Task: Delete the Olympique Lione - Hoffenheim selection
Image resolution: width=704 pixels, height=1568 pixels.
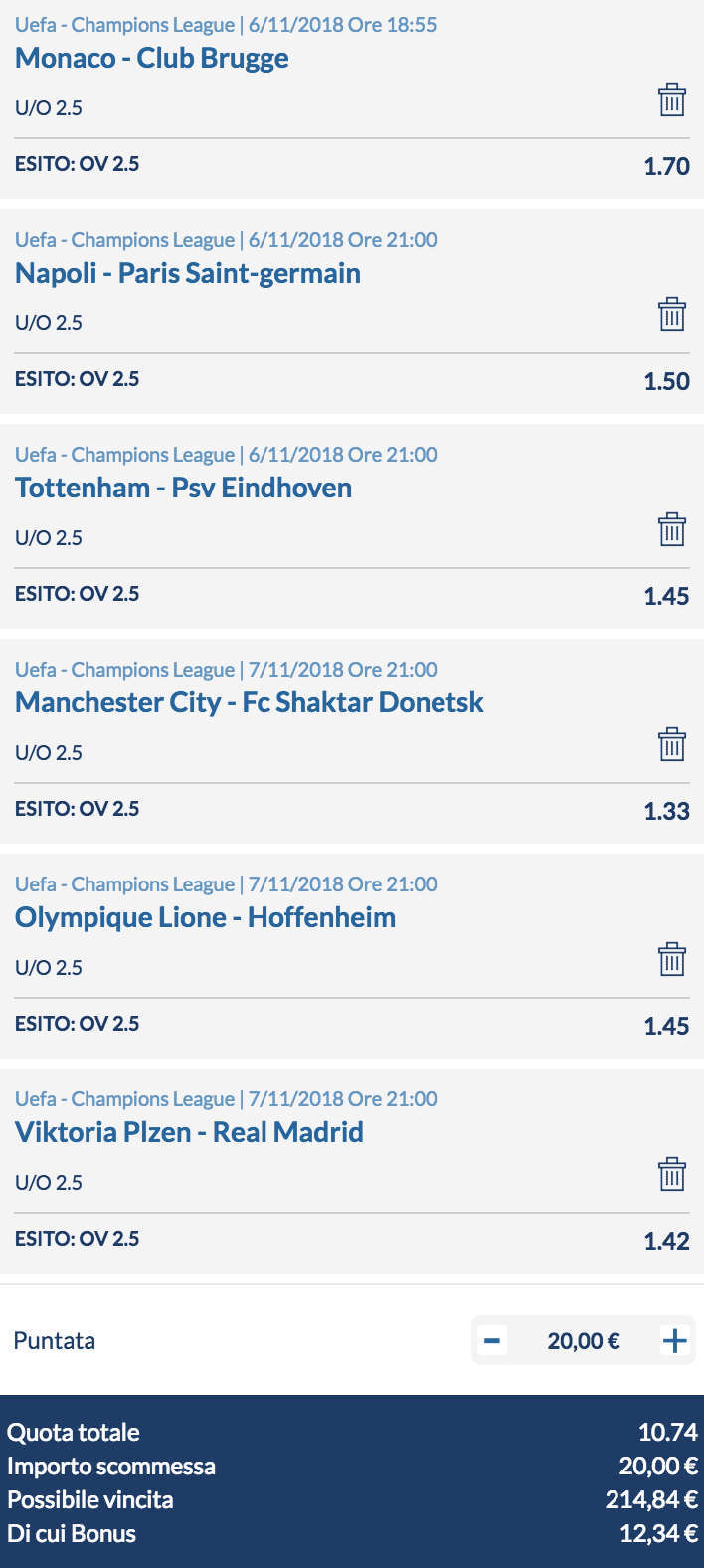Action: pos(672,959)
